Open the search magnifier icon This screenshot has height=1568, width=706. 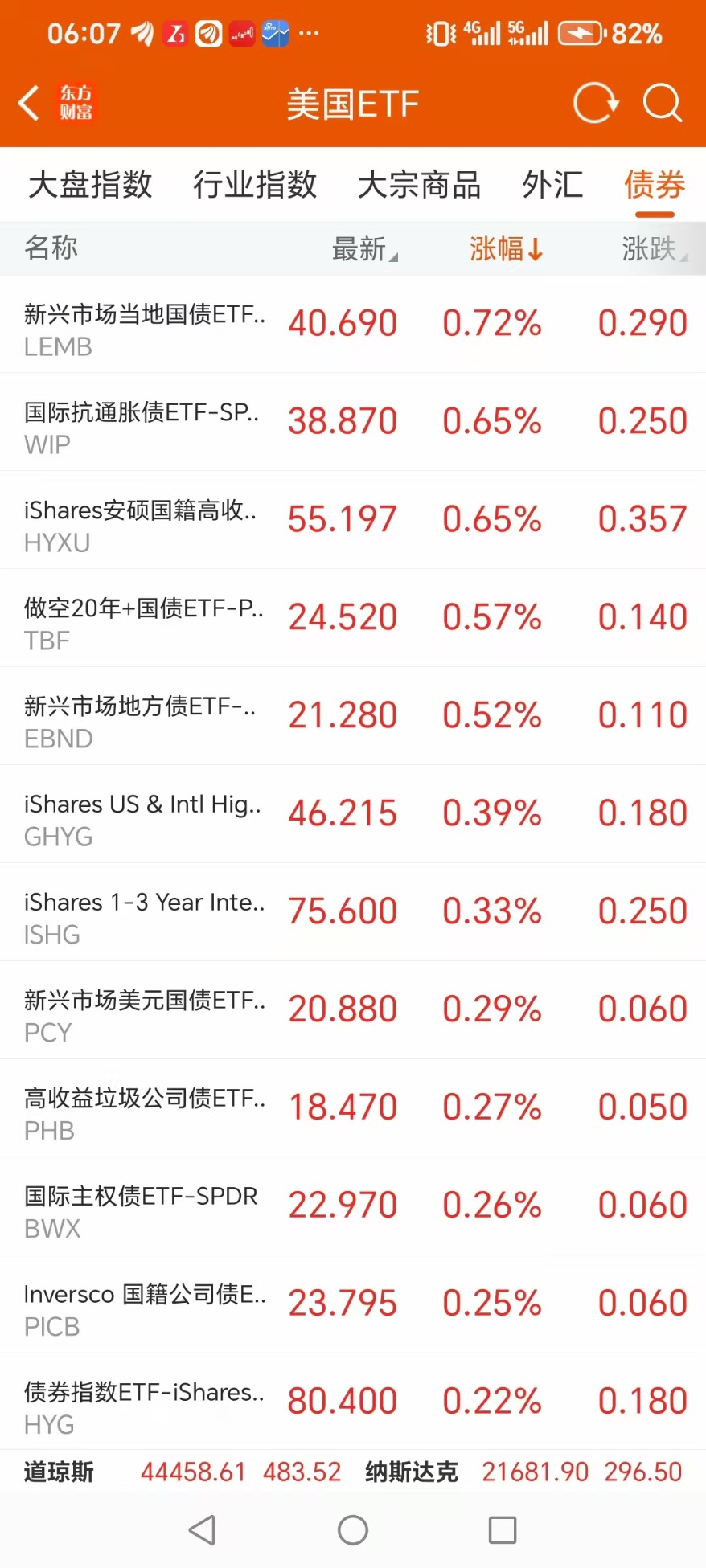point(662,103)
